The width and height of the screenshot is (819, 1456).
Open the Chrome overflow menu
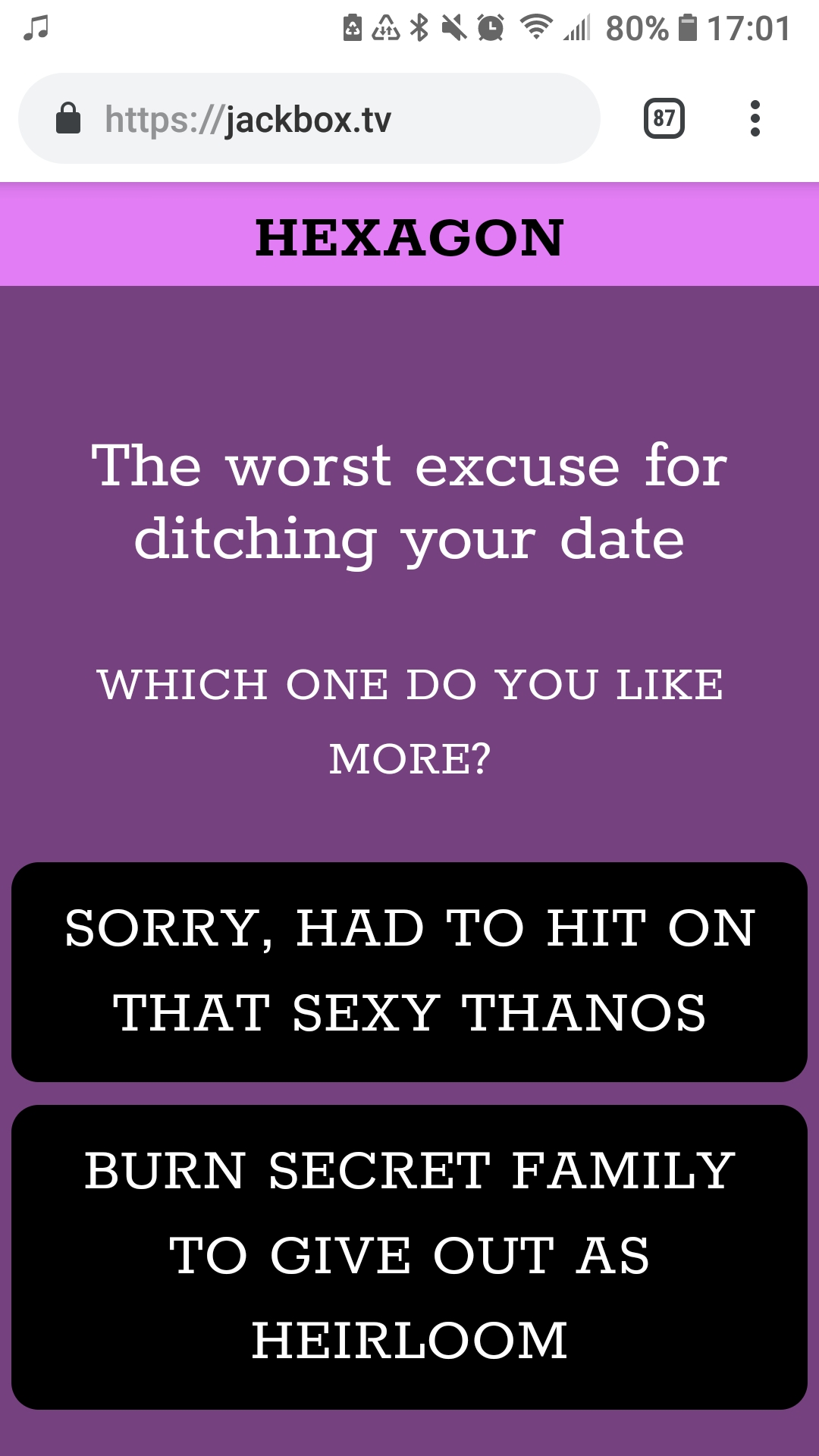tap(755, 118)
